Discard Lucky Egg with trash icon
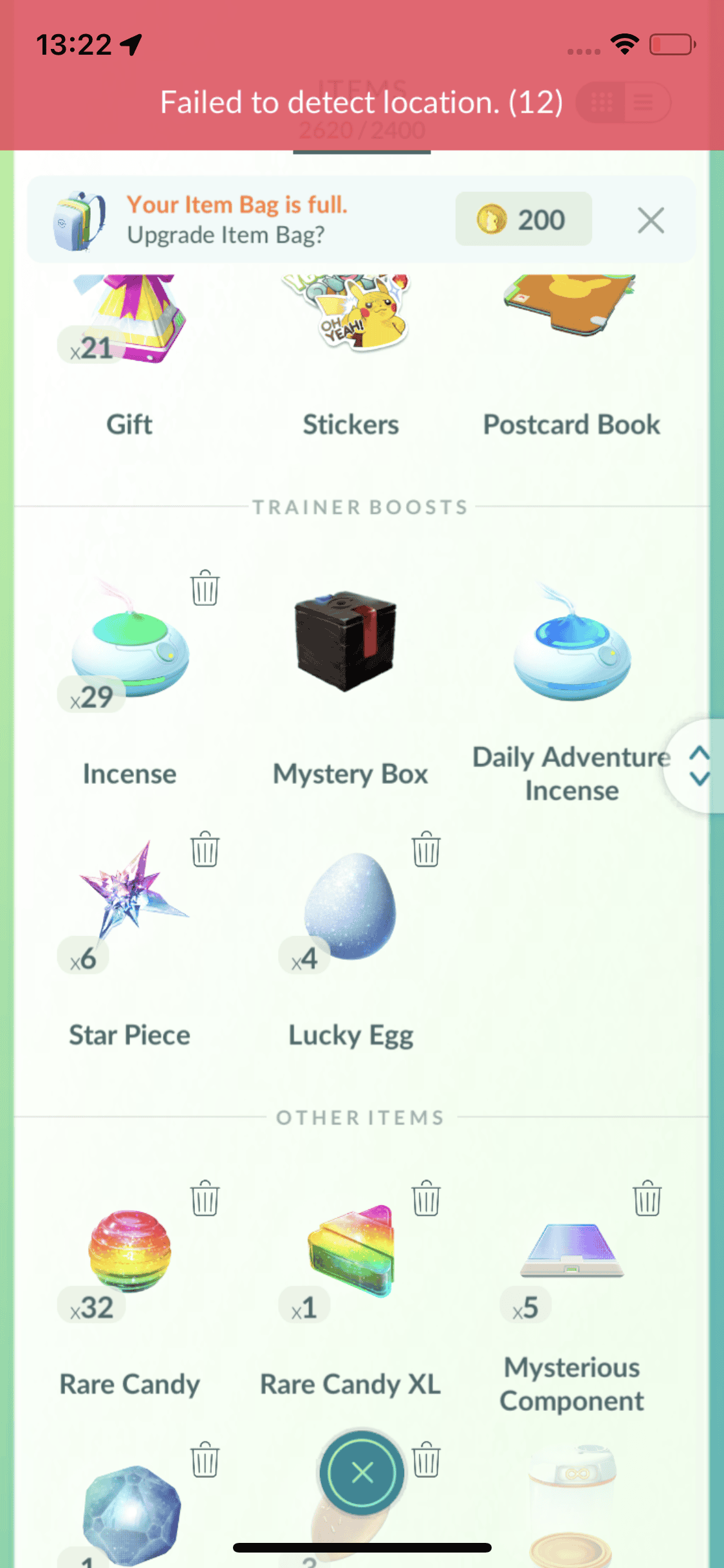The image size is (724, 1568). tap(426, 849)
